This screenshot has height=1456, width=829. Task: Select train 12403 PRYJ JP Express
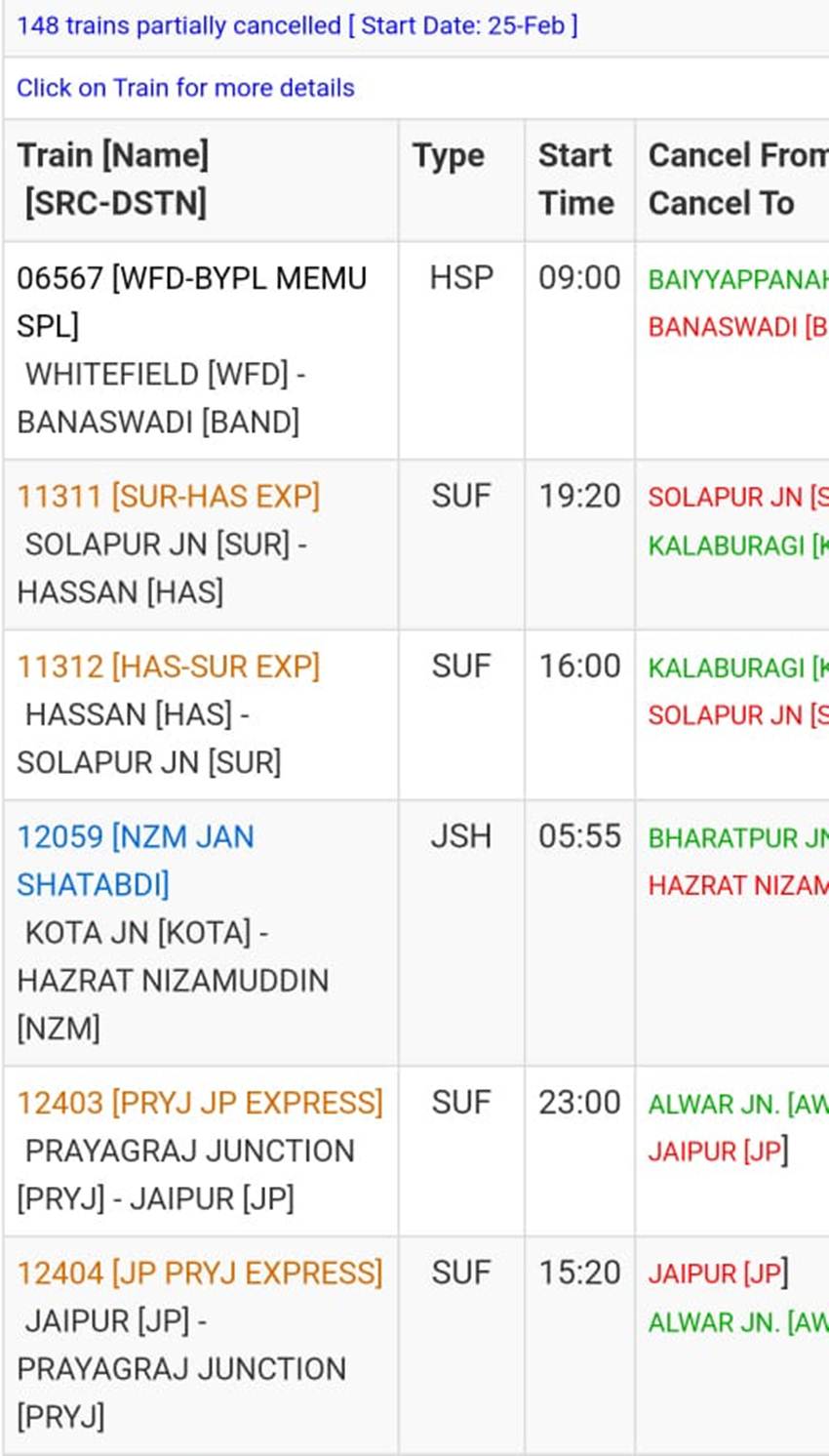(200, 1103)
